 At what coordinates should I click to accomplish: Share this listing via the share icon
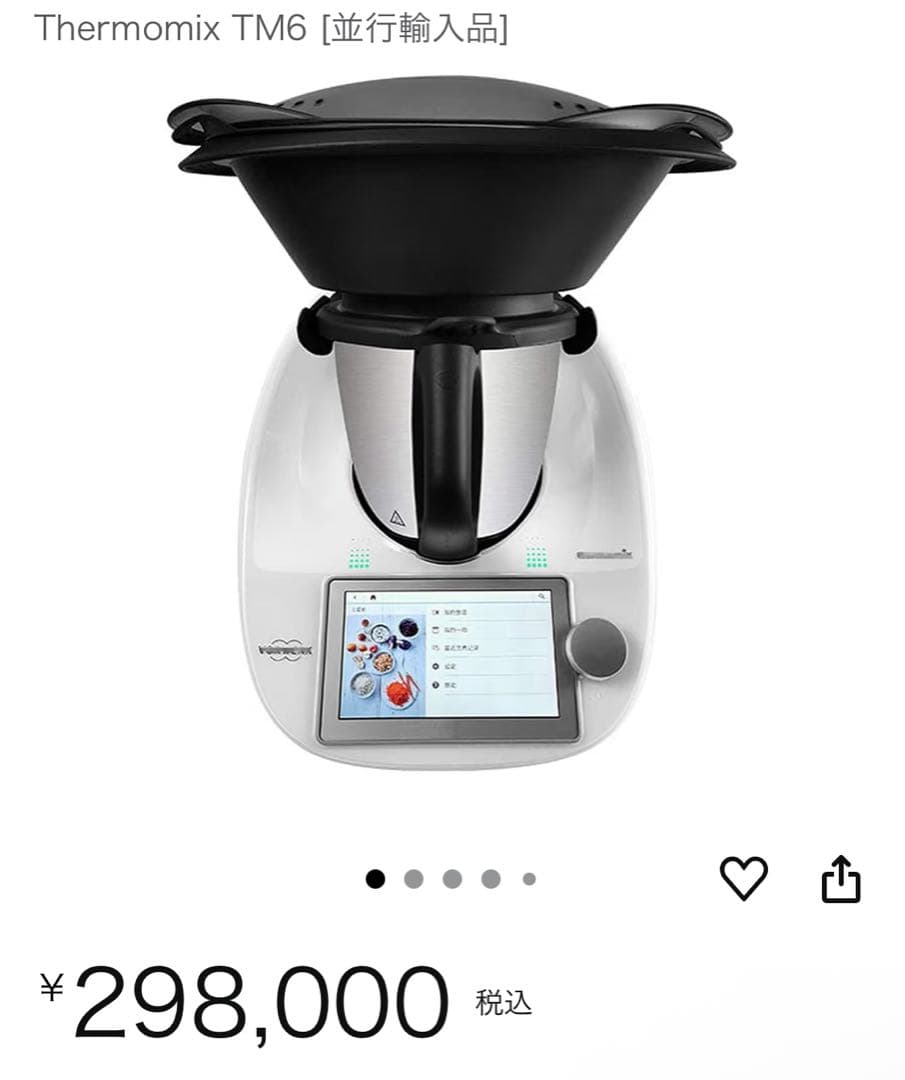[x=843, y=877]
